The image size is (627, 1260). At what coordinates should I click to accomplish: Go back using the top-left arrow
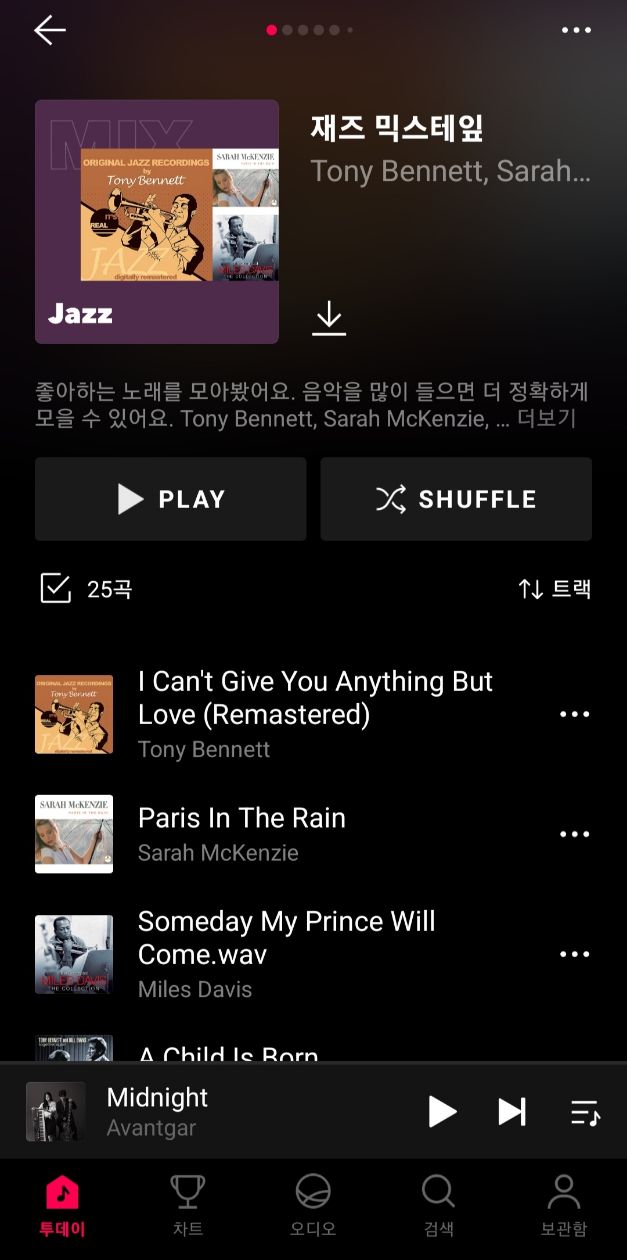point(49,30)
